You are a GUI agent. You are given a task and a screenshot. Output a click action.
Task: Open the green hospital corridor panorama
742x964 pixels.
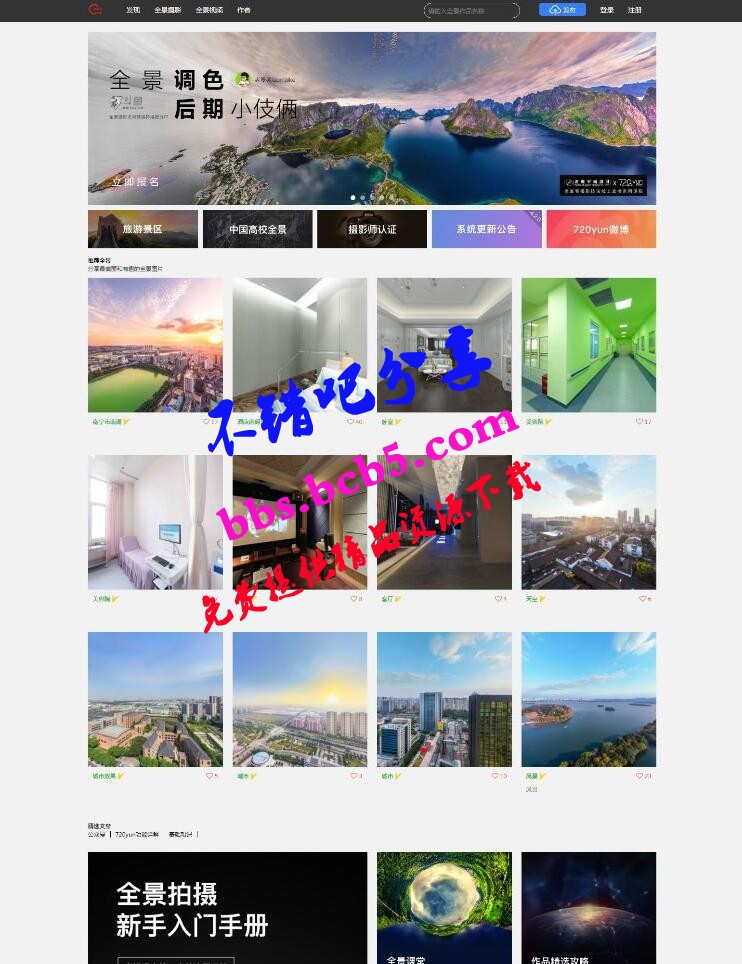click(588, 345)
